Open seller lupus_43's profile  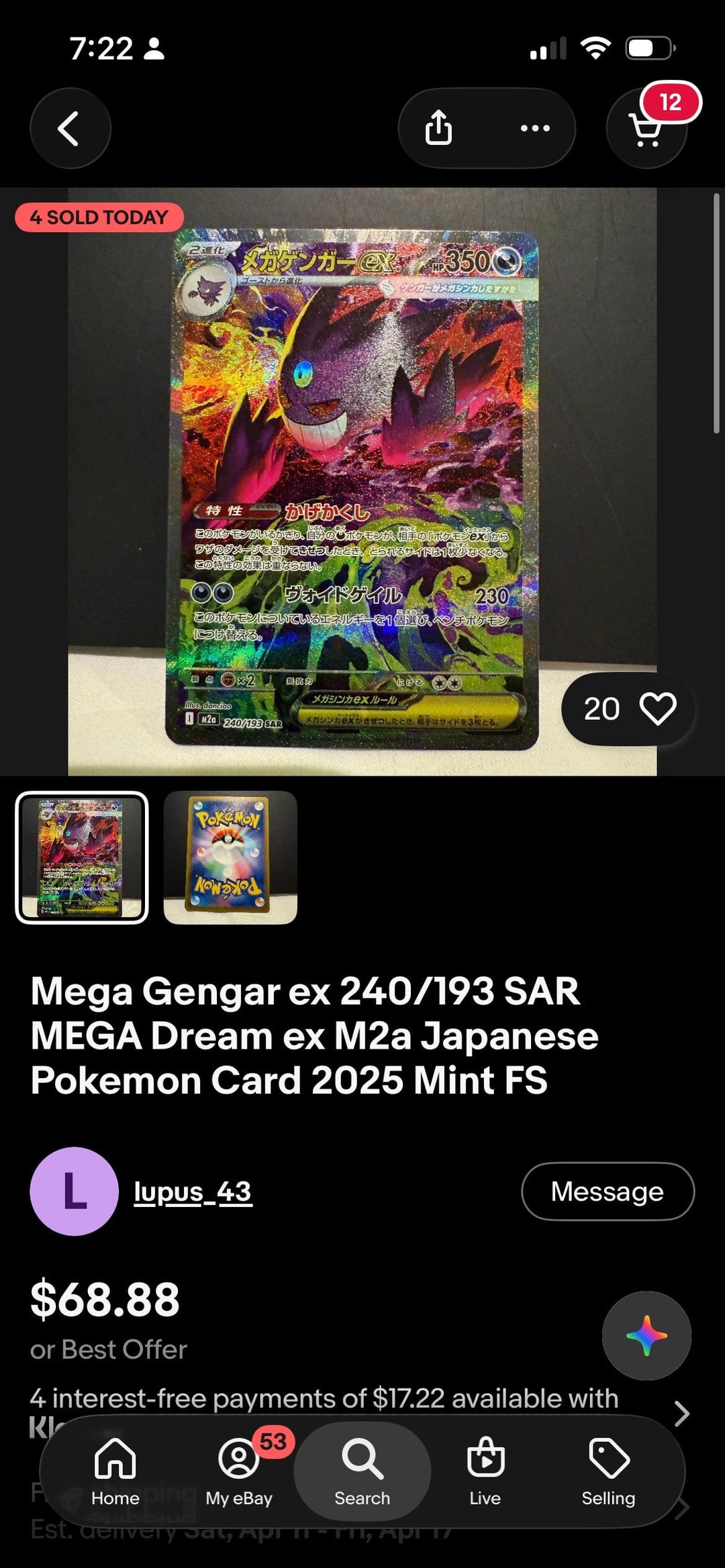point(192,1192)
